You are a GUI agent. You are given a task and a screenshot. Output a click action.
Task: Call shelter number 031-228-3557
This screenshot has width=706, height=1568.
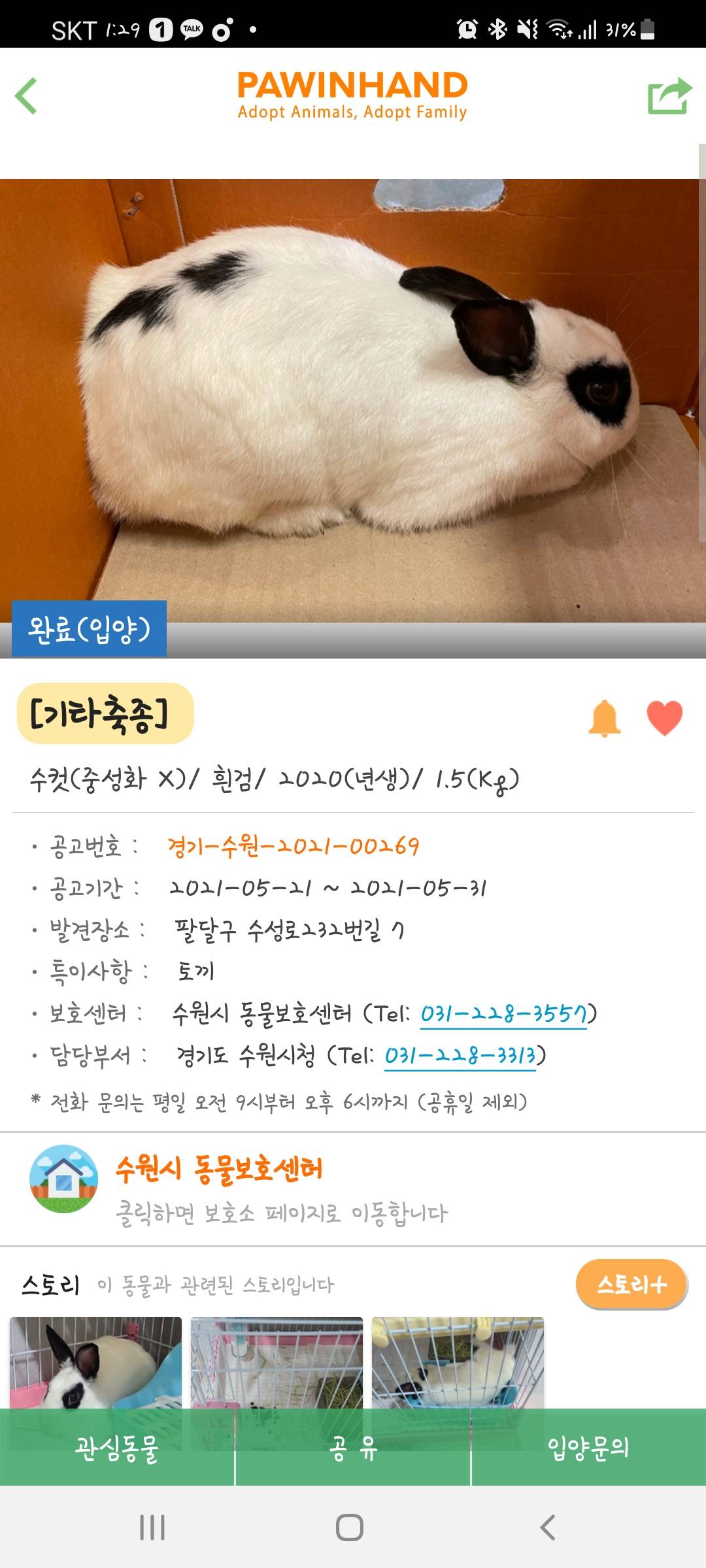tap(503, 1014)
